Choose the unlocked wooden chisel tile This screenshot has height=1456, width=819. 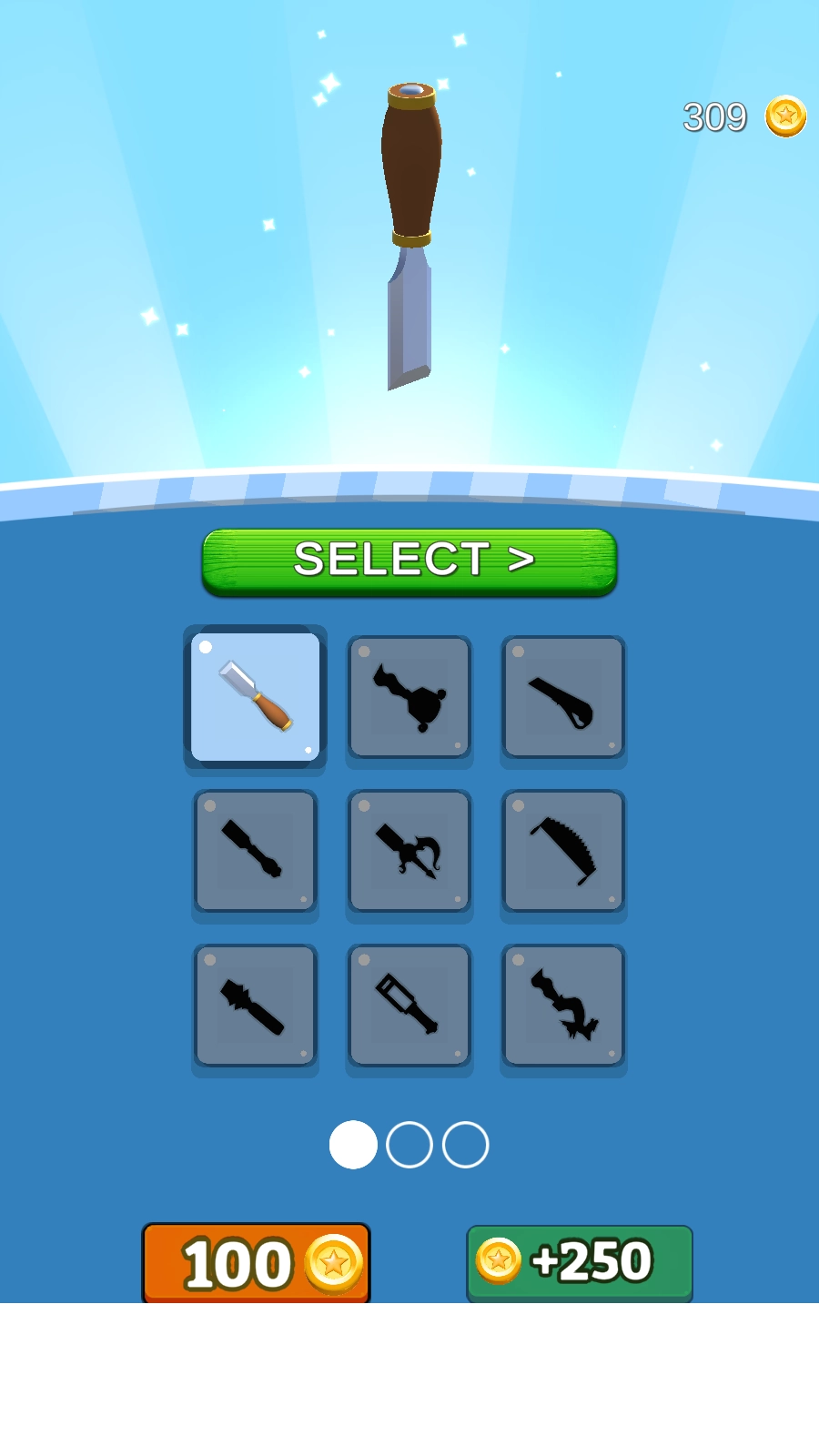click(255, 697)
